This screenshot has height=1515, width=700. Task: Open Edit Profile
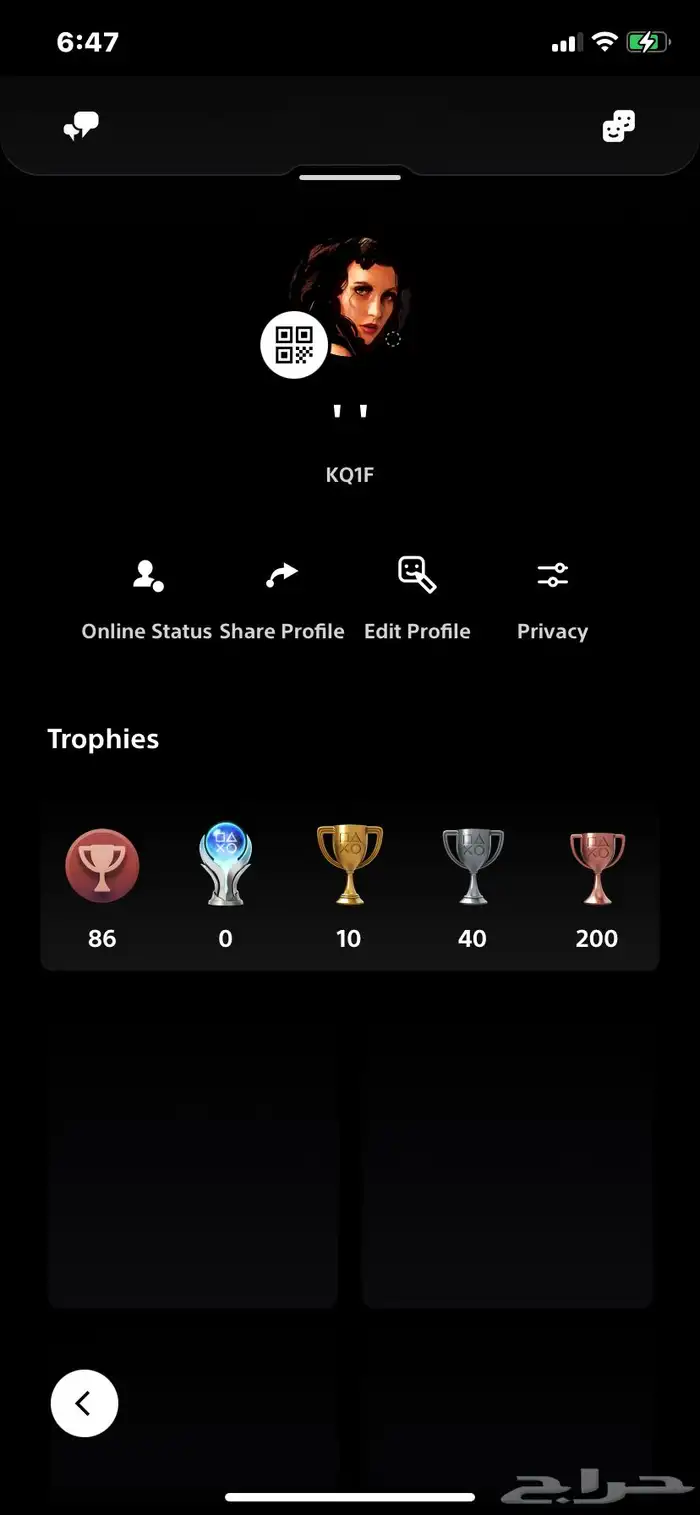[x=417, y=599]
